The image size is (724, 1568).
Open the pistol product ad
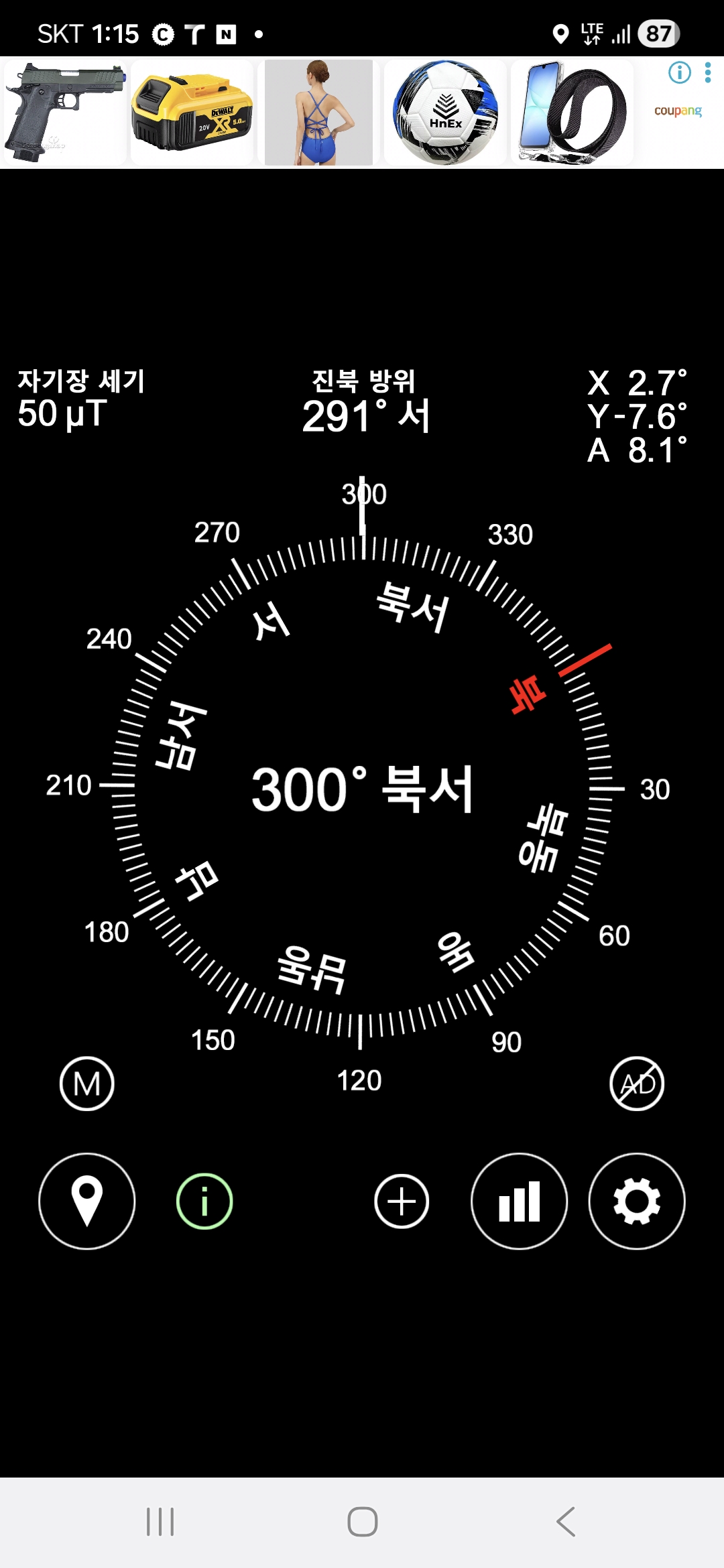64,112
